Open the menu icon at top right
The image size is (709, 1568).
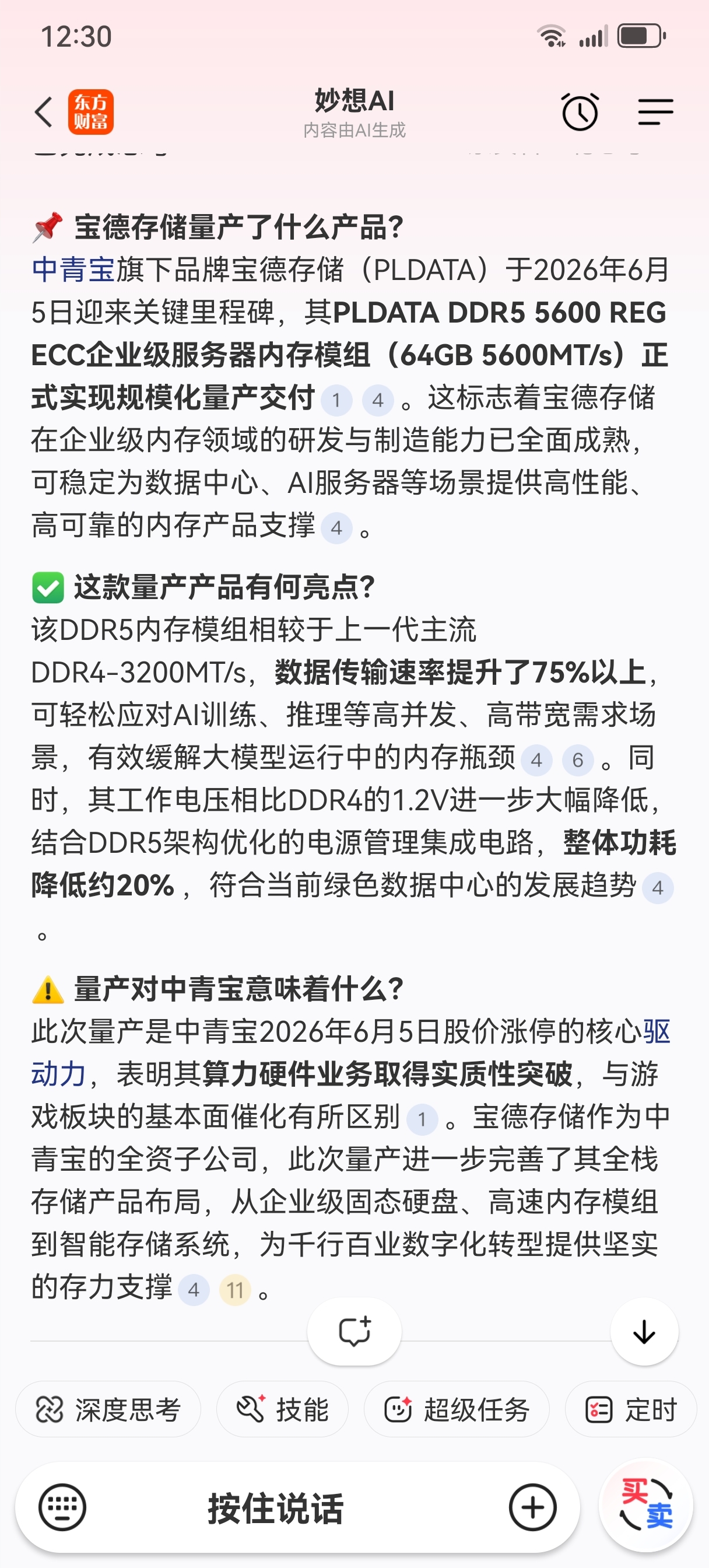655,112
